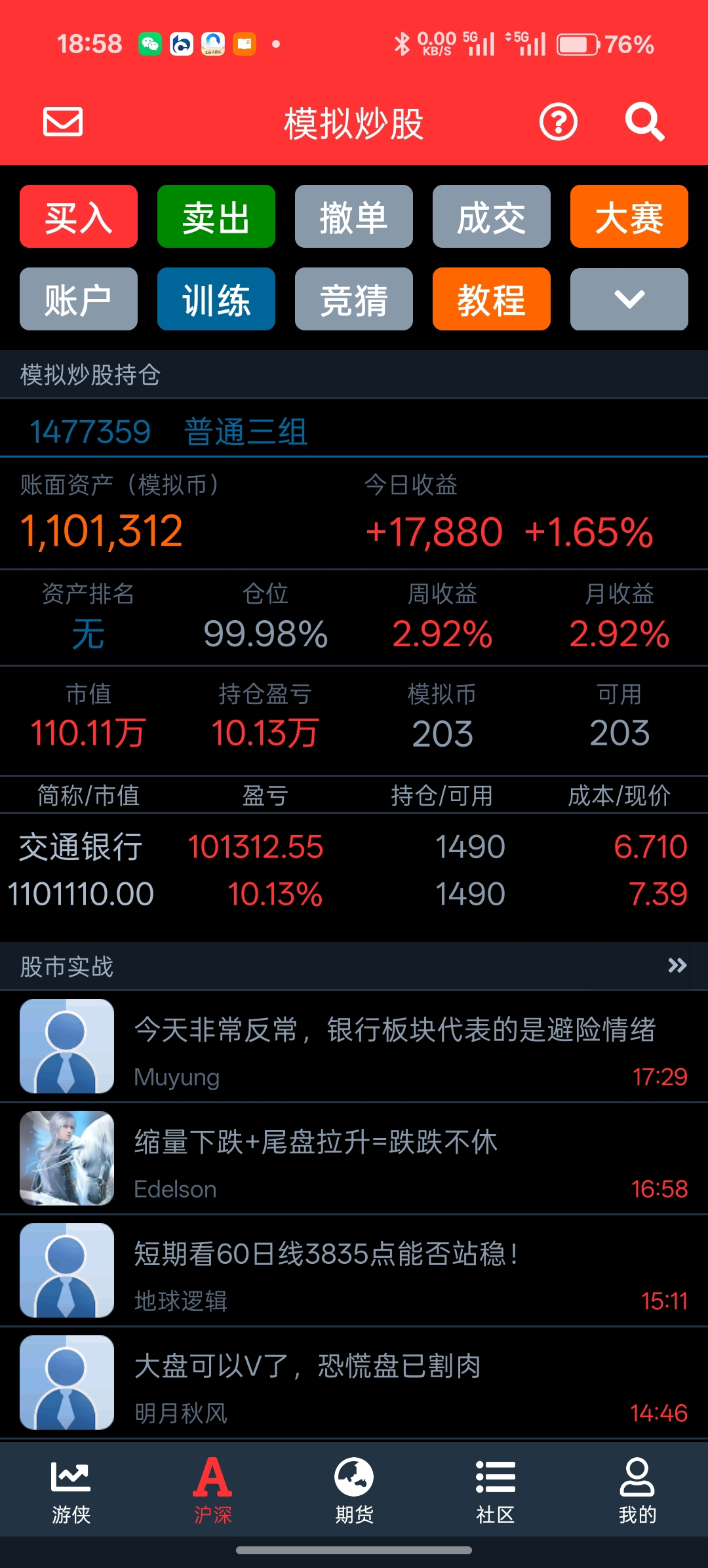Switch to the 游侠 tab
This screenshot has height=1568, width=708.
click(71, 1488)
